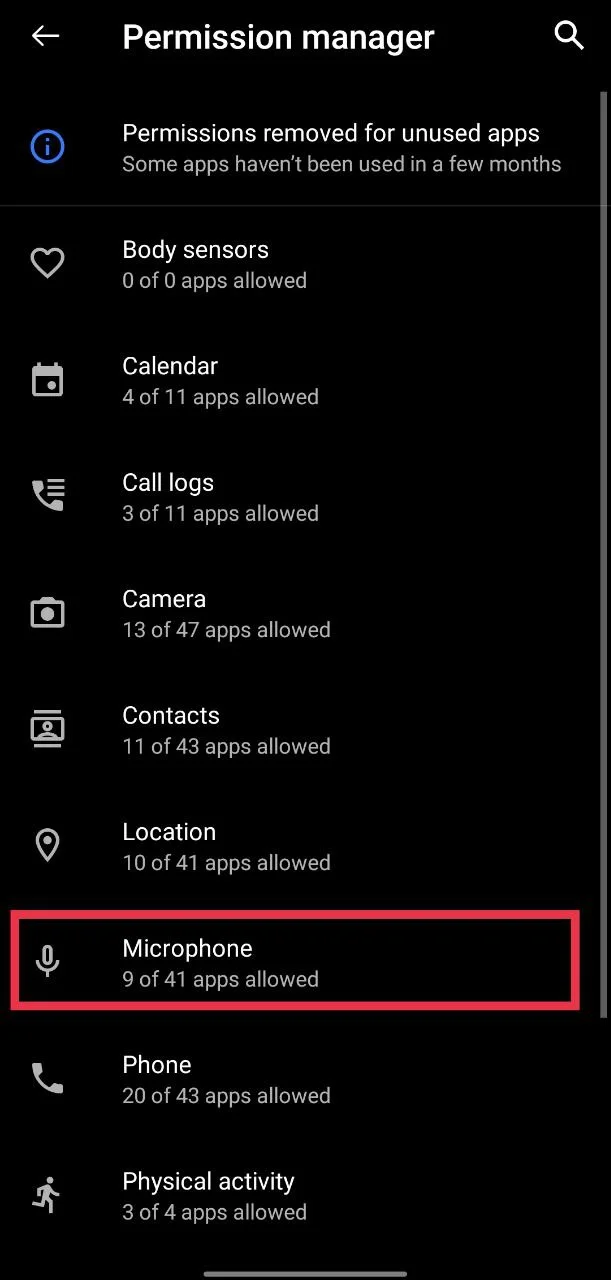Go back from Permission manager
Screen dimensions: 611x1280
46,37
